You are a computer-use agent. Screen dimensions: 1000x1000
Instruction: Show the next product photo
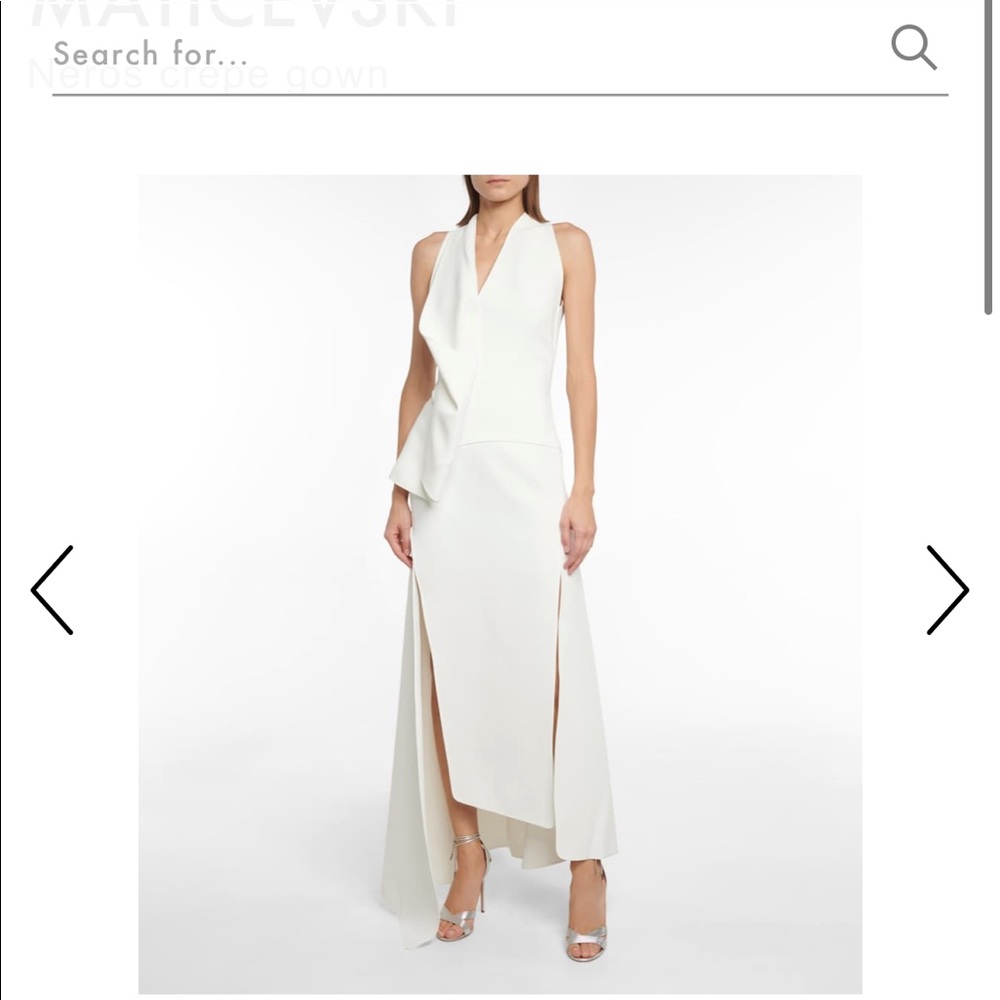pos(946,590)
